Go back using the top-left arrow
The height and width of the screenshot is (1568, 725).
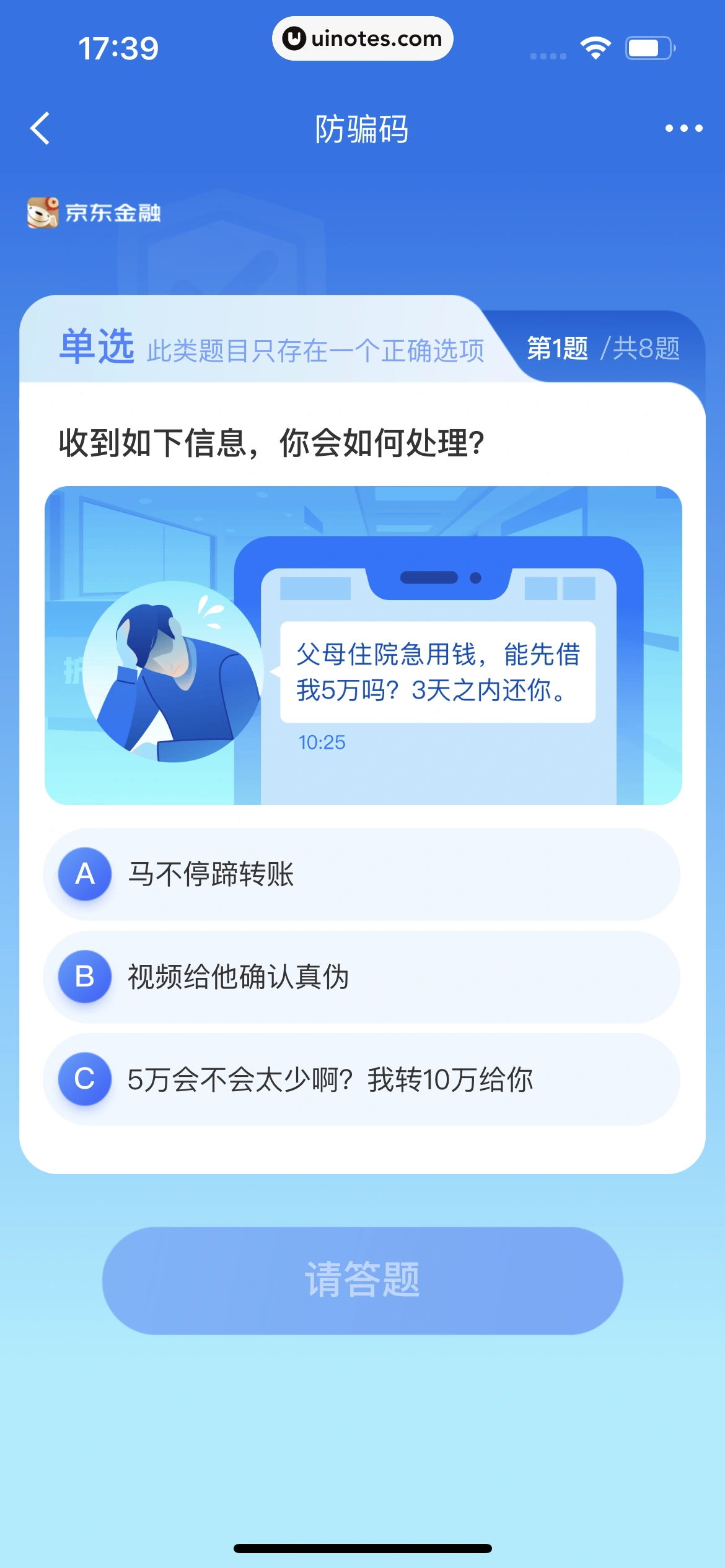click(41, 129)
